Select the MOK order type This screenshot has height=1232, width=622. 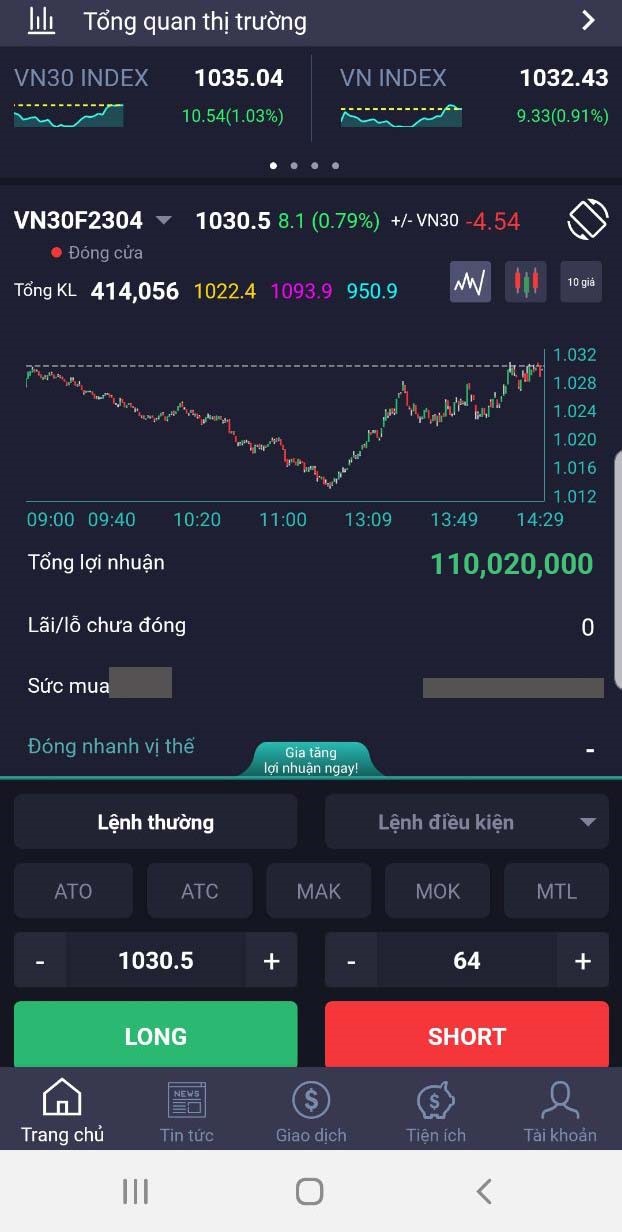click(438, 891)
